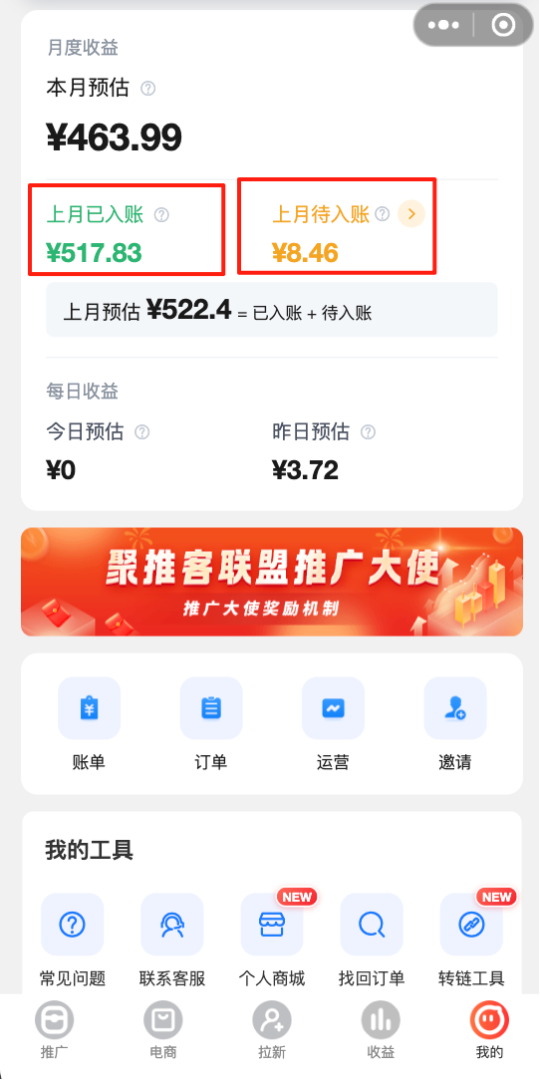Open 上月待入账 details with the arrow
Image resolution: width=540 pixels, height=1080 pixels.
pyautogui.click(x=412, y=214)
